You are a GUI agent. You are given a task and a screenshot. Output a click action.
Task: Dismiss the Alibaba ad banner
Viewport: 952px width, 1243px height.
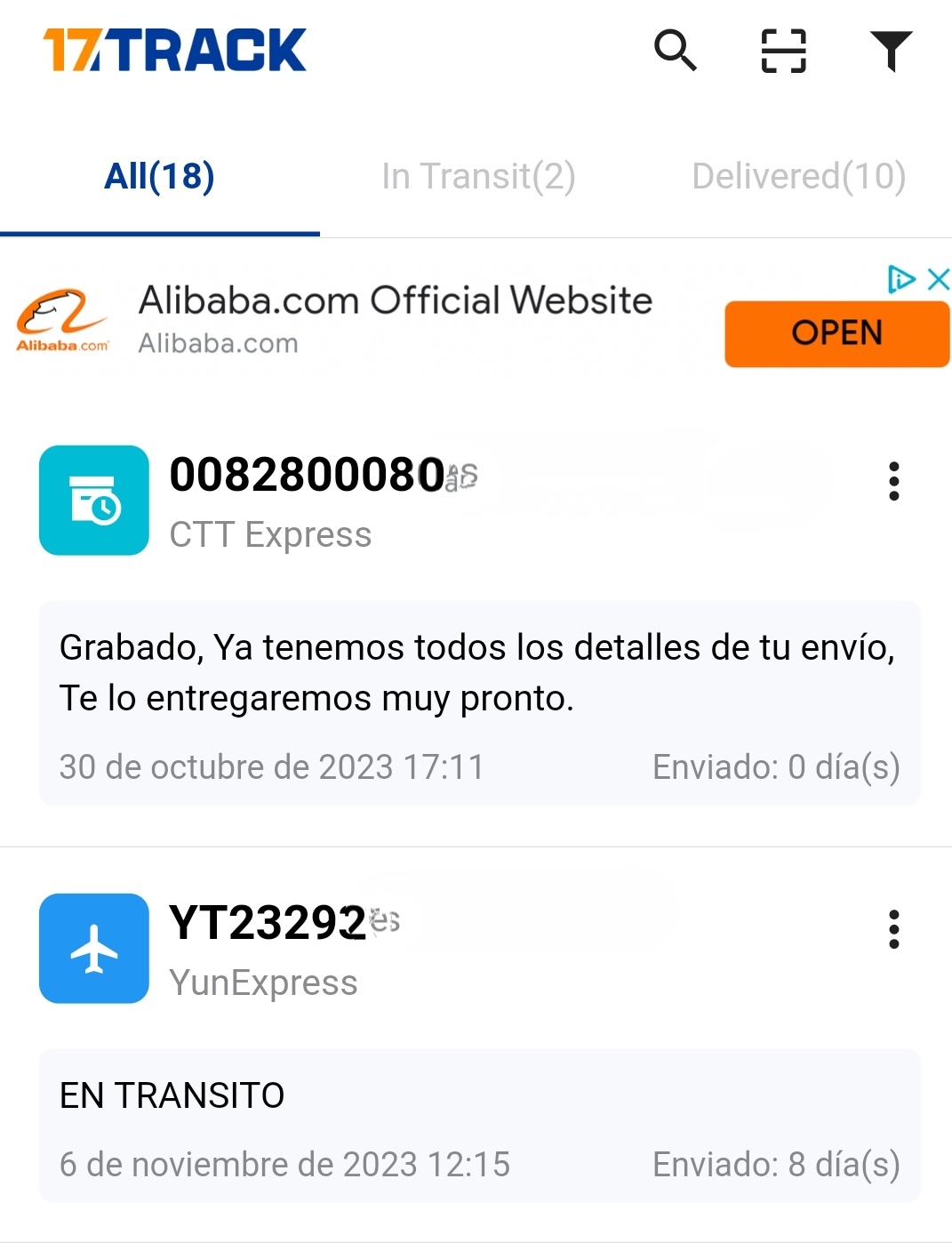939,280
